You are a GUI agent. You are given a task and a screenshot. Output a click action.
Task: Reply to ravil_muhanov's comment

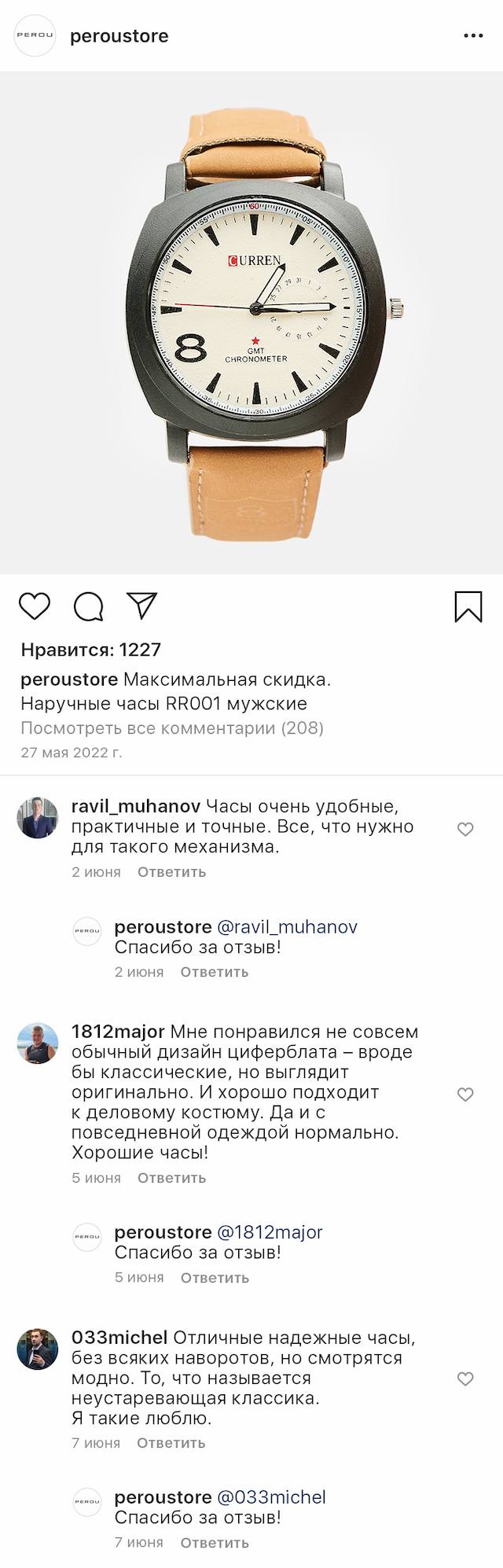(171, 871)
